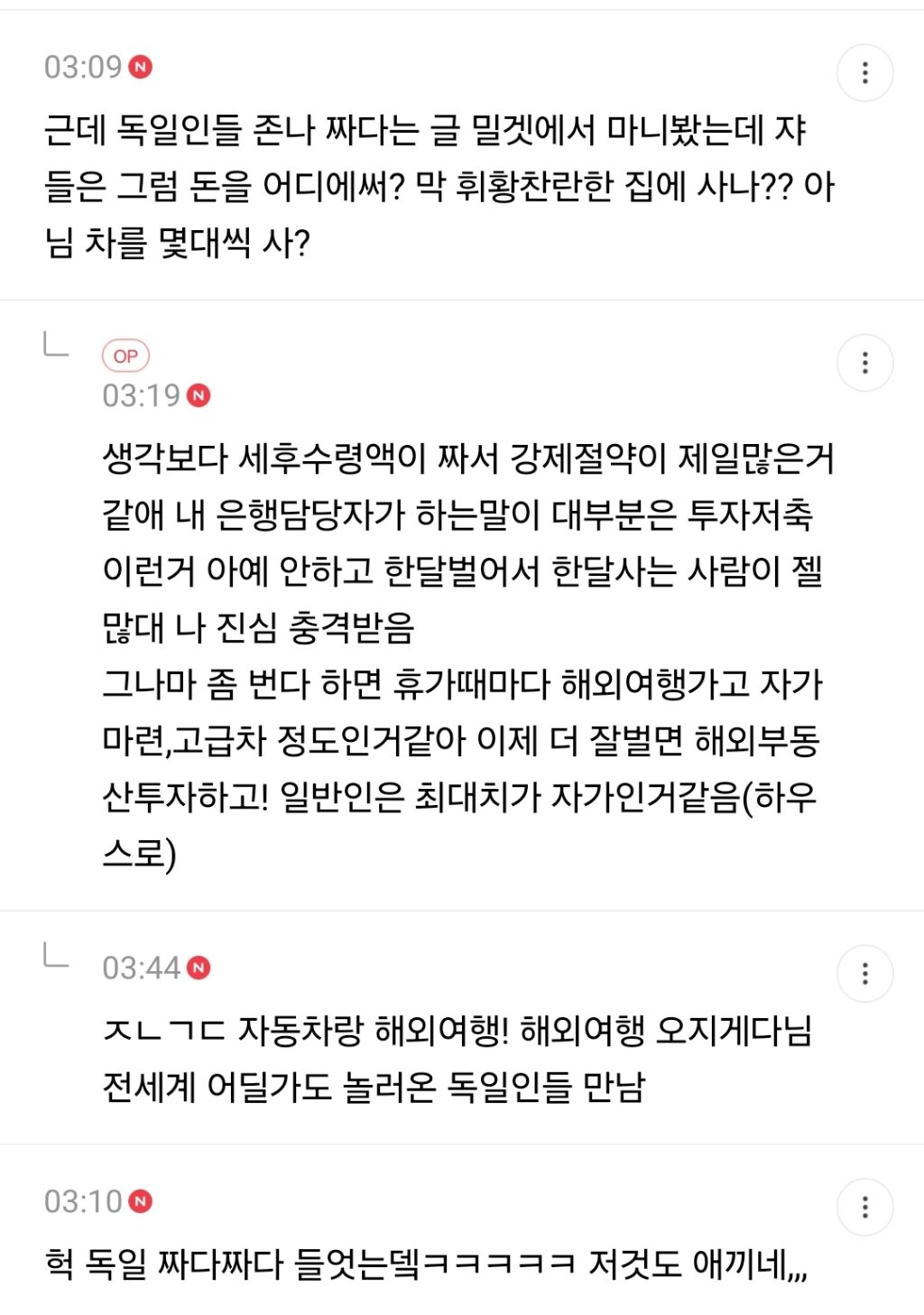924x1315 pixels.
Task: Click the 03:09 timestamp
Action: [x=81, y=66]
